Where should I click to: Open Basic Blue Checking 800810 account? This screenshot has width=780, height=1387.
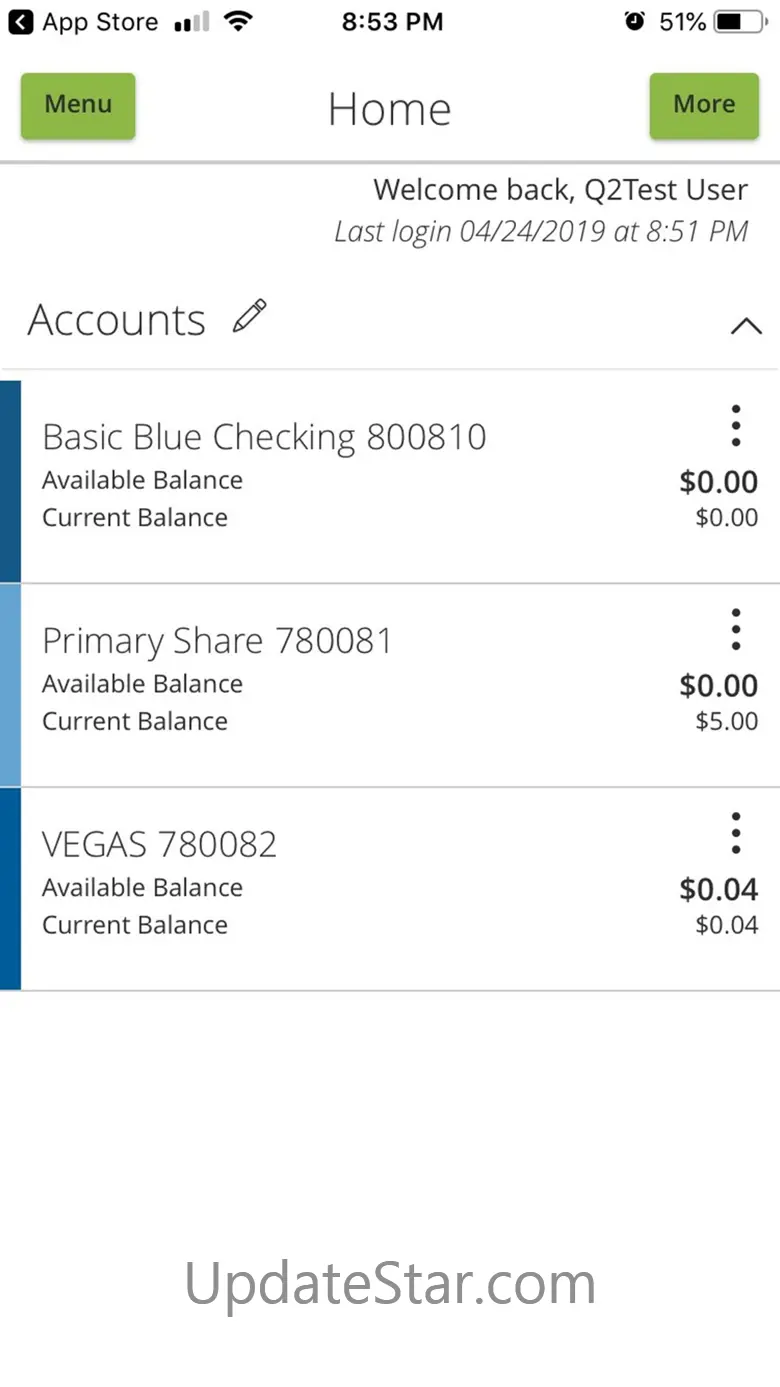pyautogui.click(x=390, y=481)
